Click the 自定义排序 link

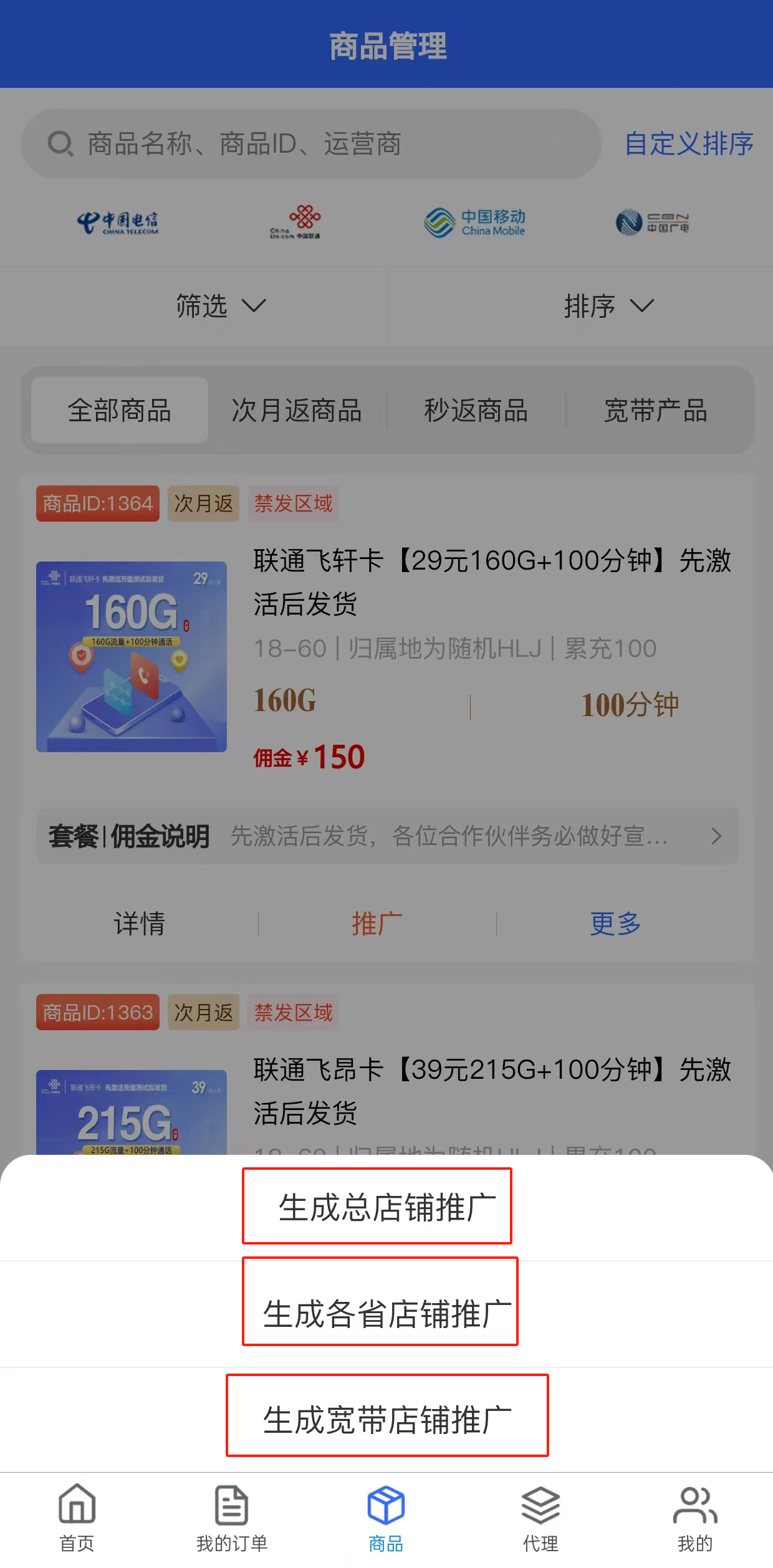click(689, 144)
